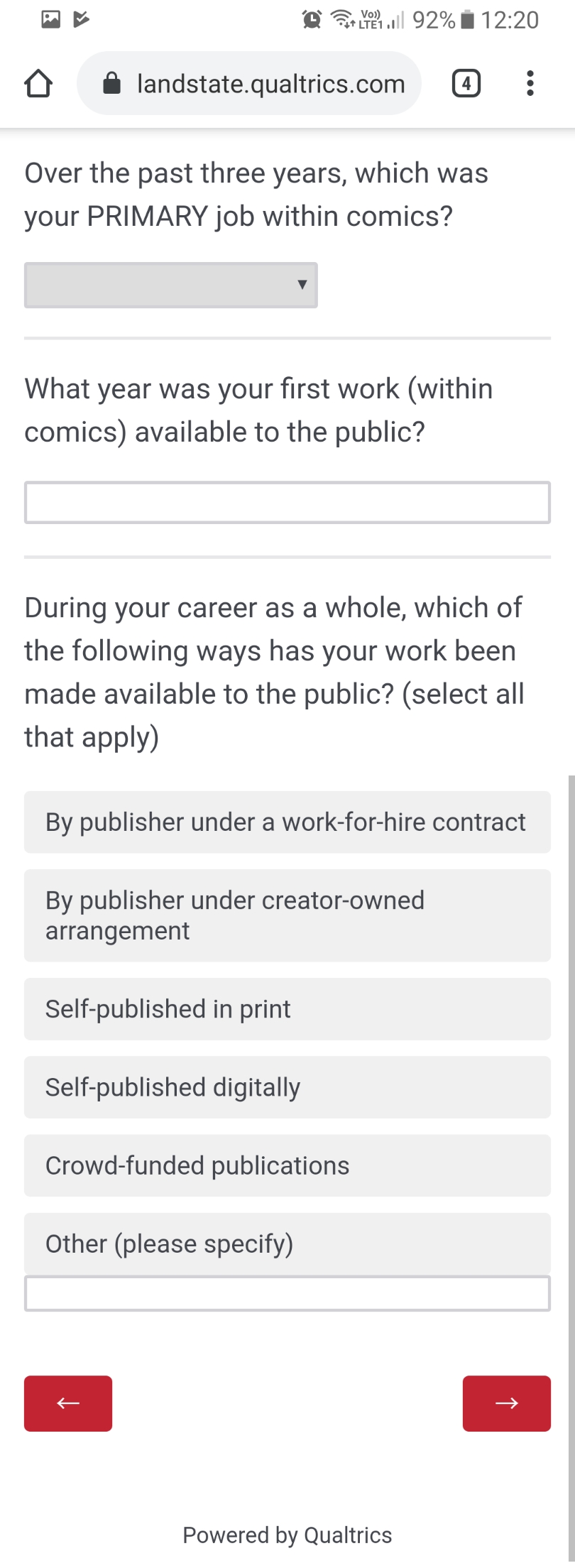Open the browser overflow menu
Image resolution: width=575 pixels, height=1568 pixels.
pos(530,84)
